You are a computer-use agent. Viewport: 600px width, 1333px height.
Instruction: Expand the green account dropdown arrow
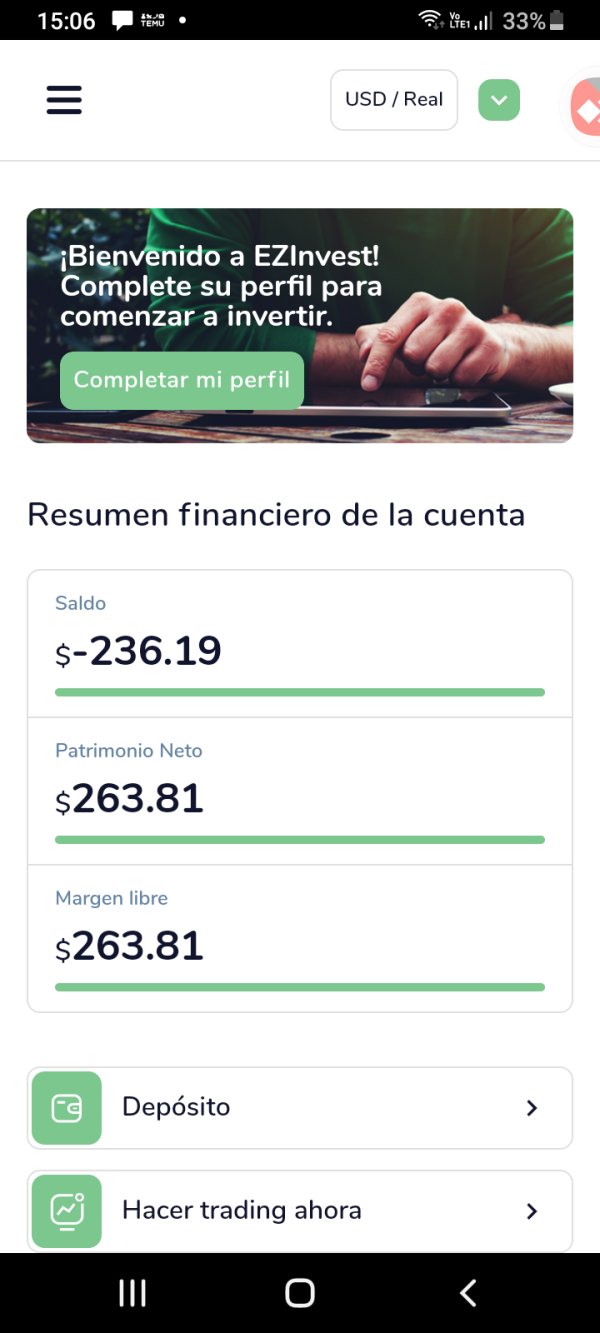(x=499, y=100)
